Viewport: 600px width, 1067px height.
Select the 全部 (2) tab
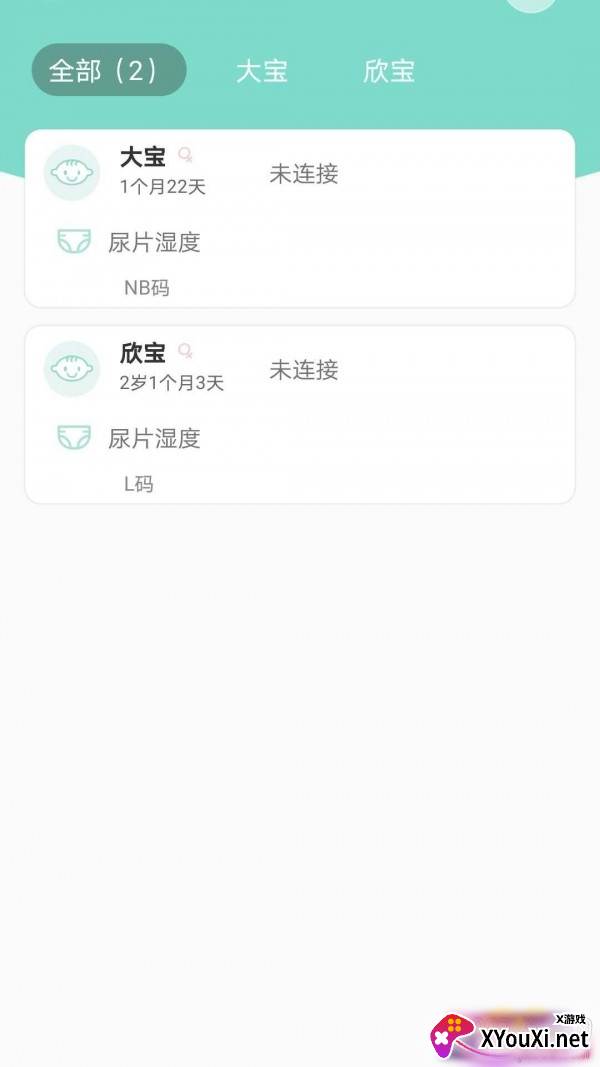click(x=109, y=70)
